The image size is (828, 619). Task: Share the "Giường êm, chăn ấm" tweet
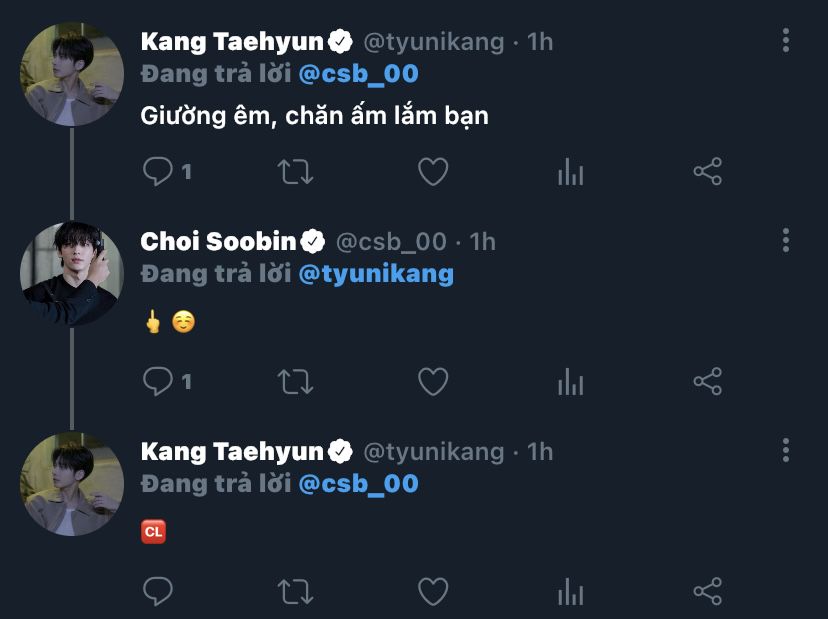click(x=707, y=172)
